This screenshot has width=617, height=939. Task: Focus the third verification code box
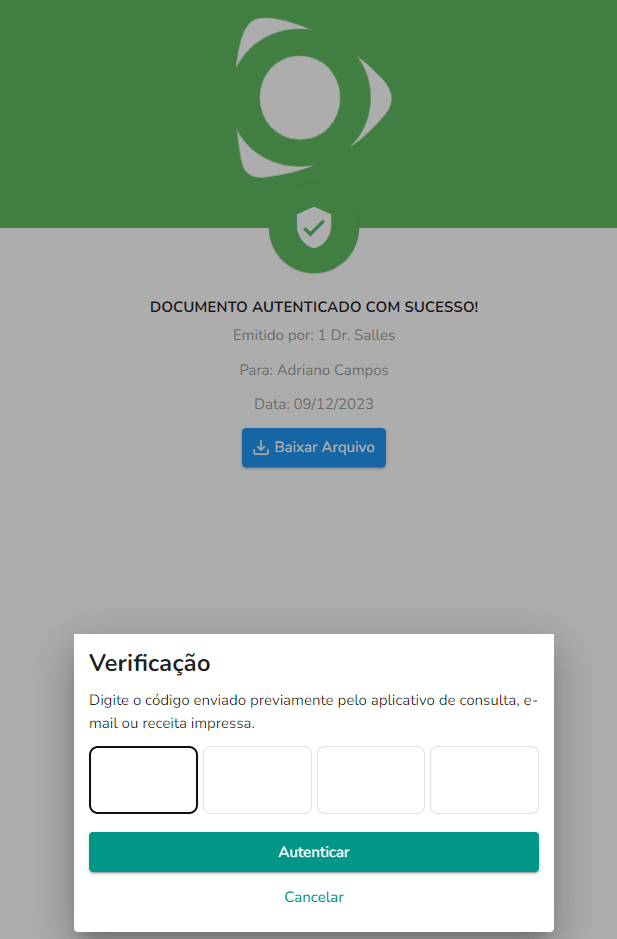(371, 780)
